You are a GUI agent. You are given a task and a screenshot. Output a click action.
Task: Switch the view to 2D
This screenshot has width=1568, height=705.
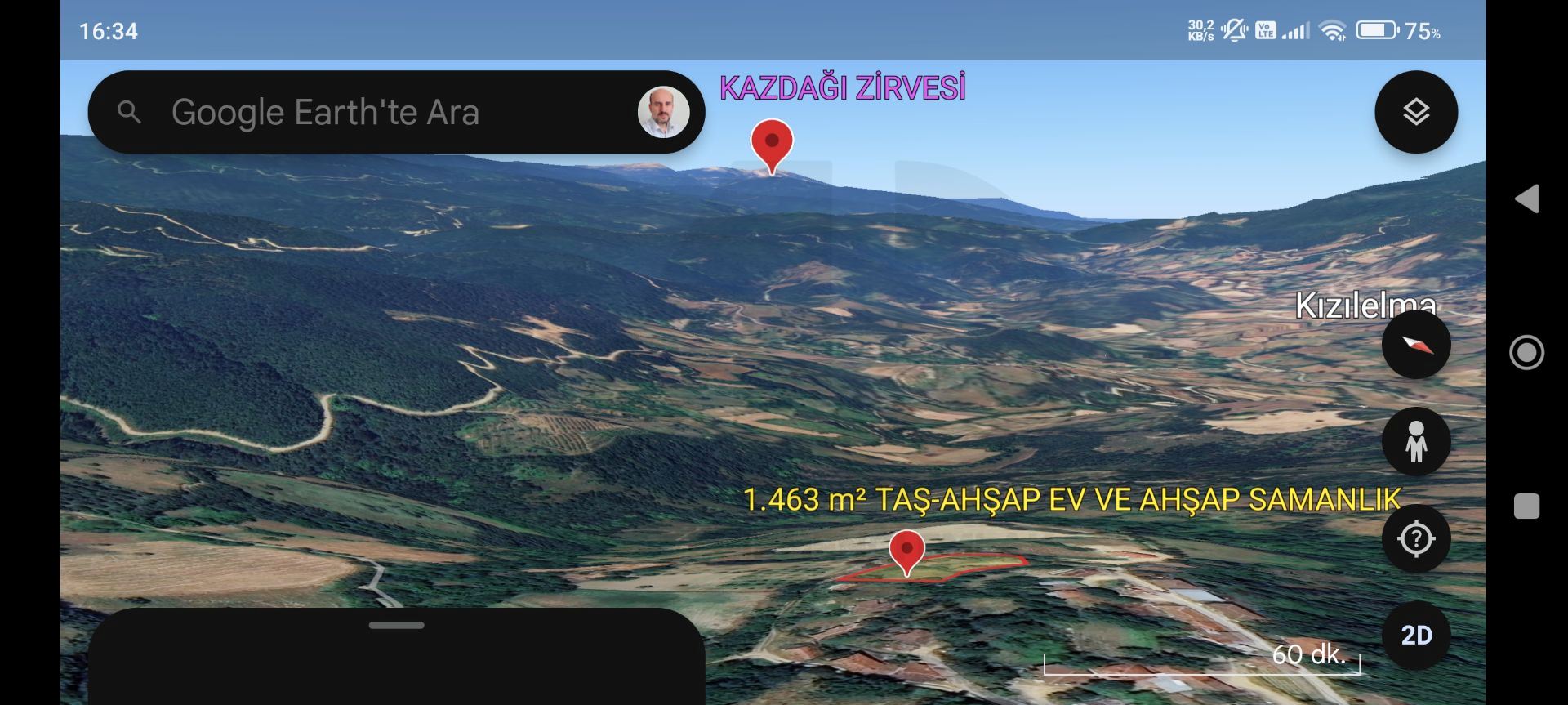1415,635
